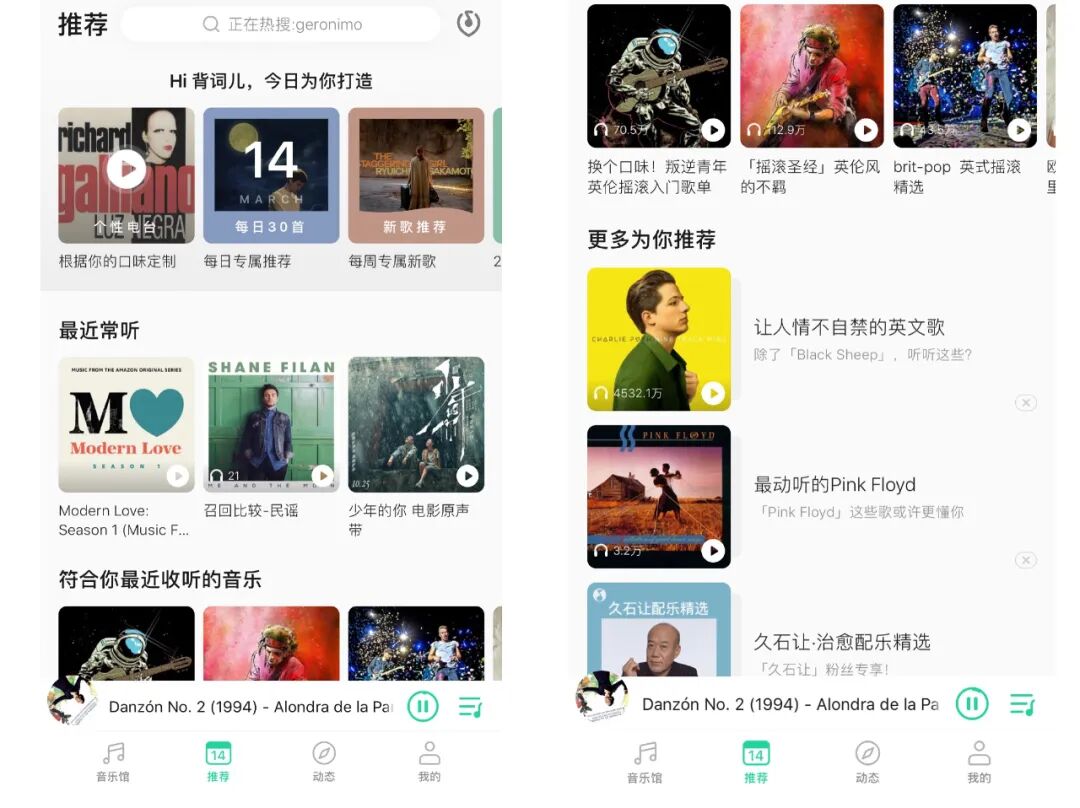Dismiss the 最动听的Pink Floyd recommendation

tap(1025, 560)
